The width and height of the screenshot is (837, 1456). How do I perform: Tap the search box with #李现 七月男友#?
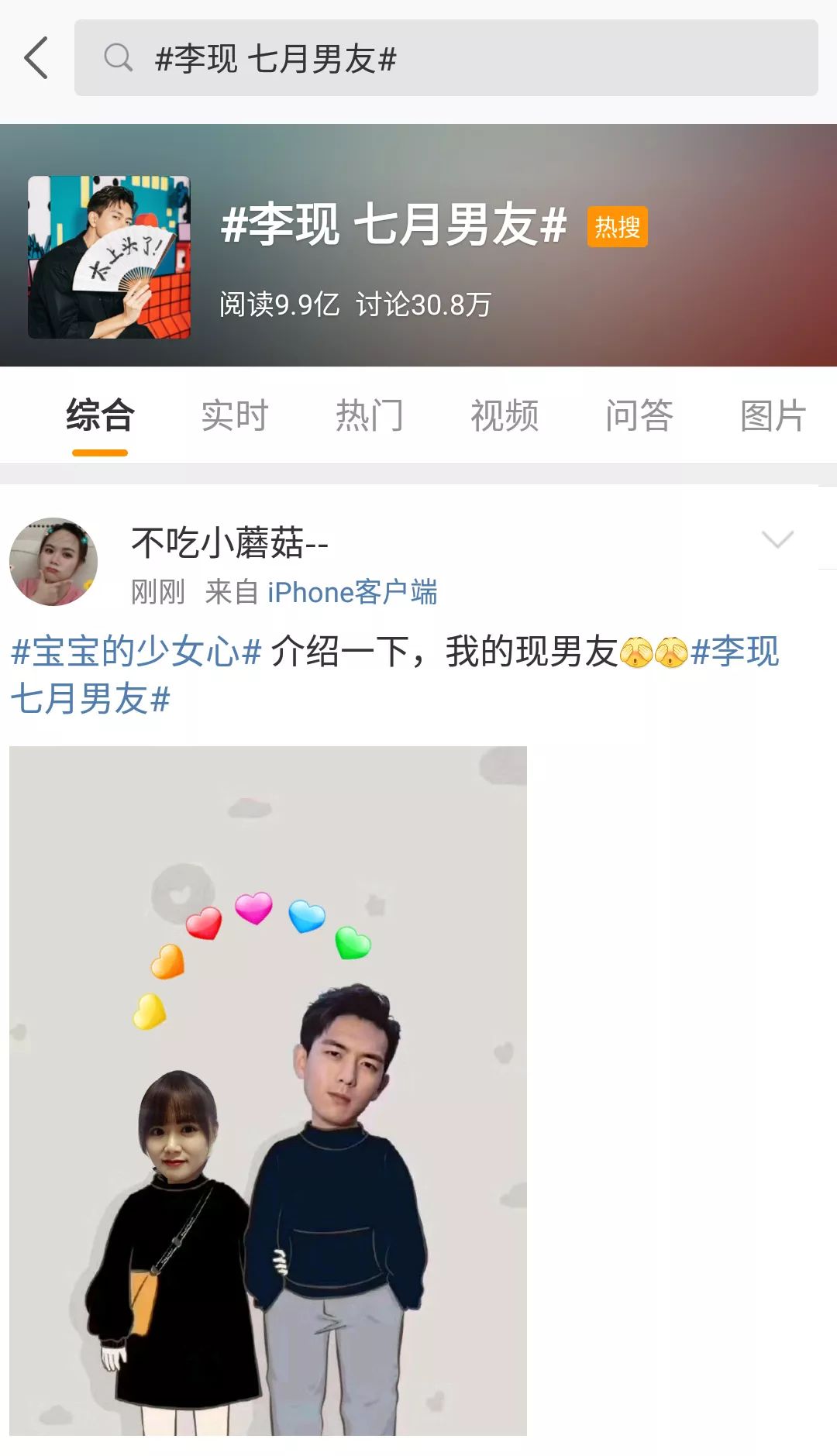pyautogui.click(x=446, y=58)
